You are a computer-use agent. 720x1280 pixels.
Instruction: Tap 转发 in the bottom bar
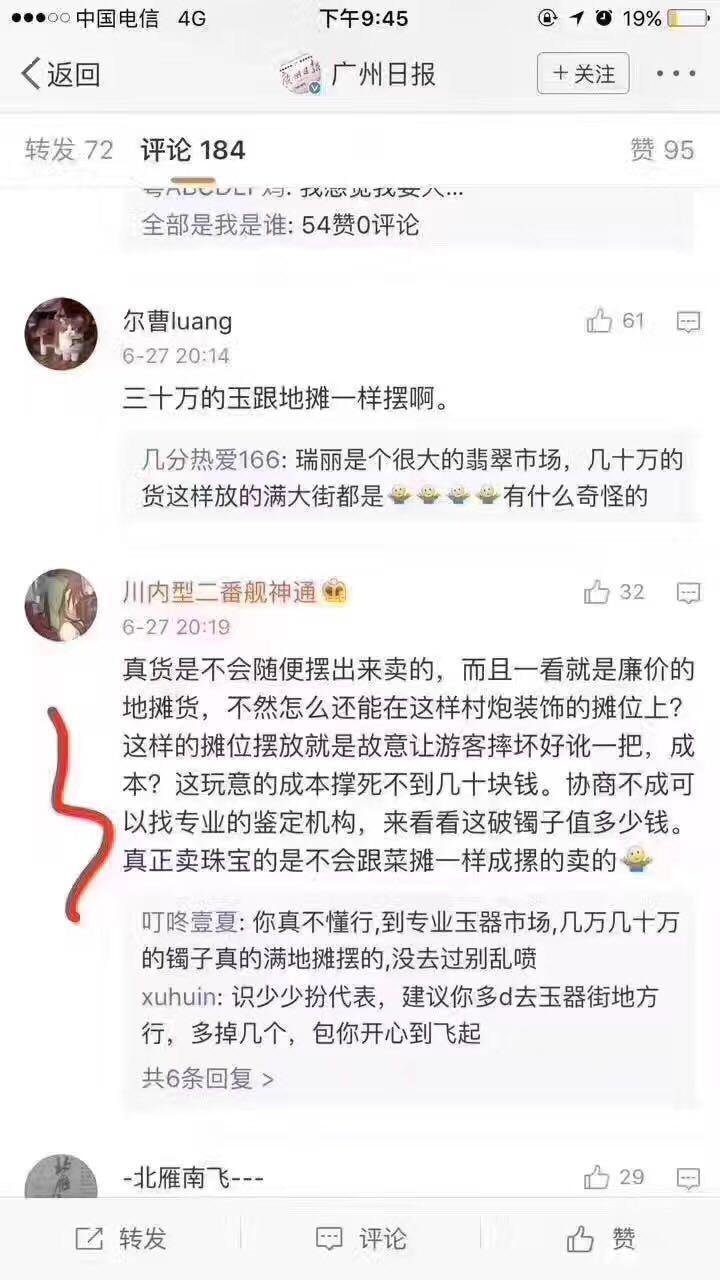[x=120, y=1239]
